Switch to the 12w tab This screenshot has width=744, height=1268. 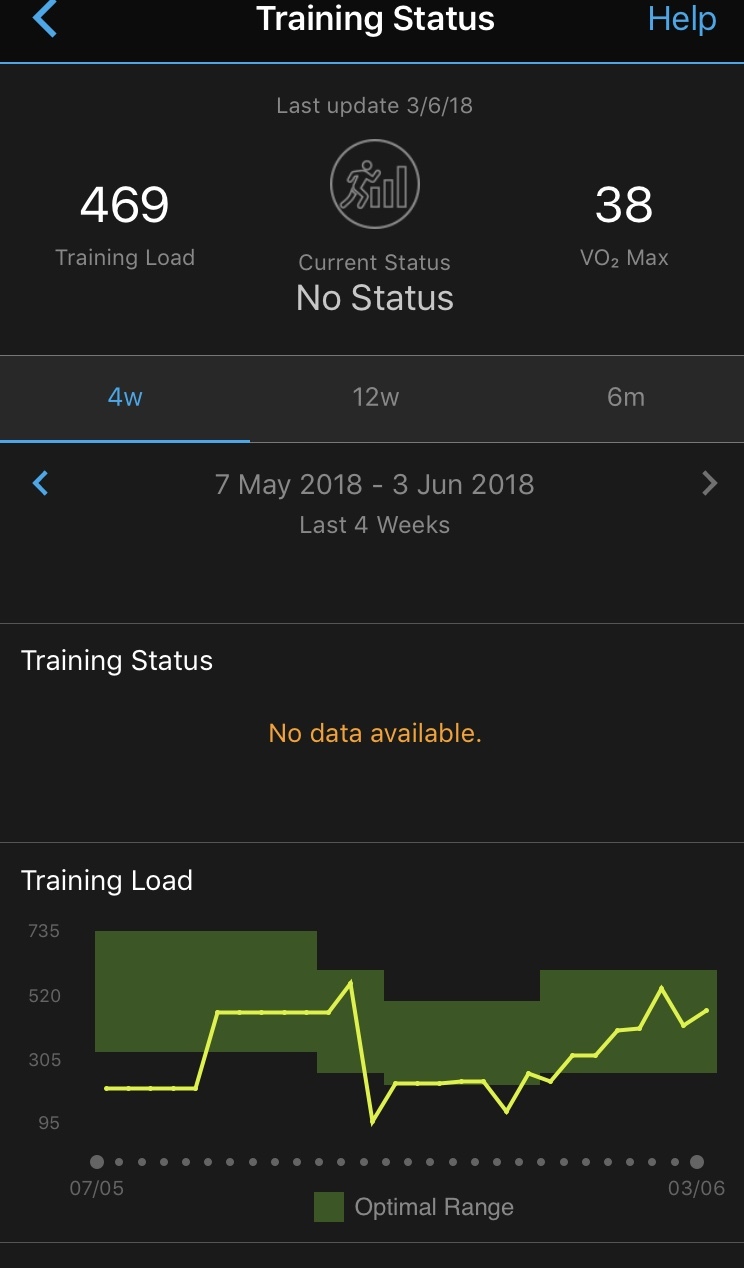point(375,397)
